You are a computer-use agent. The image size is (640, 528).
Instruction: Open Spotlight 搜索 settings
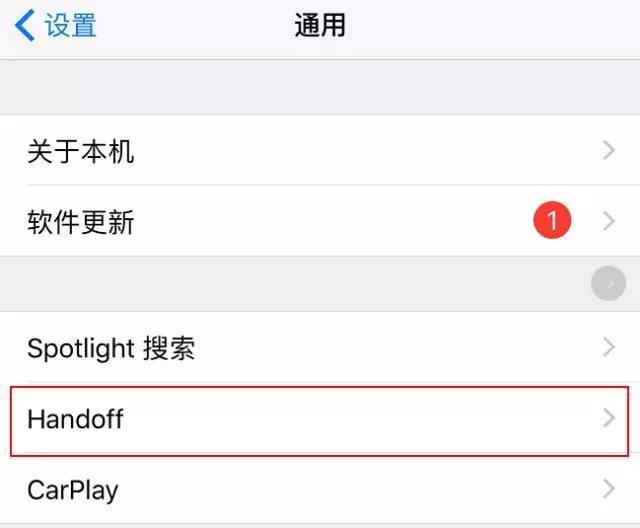click(320, 348)
